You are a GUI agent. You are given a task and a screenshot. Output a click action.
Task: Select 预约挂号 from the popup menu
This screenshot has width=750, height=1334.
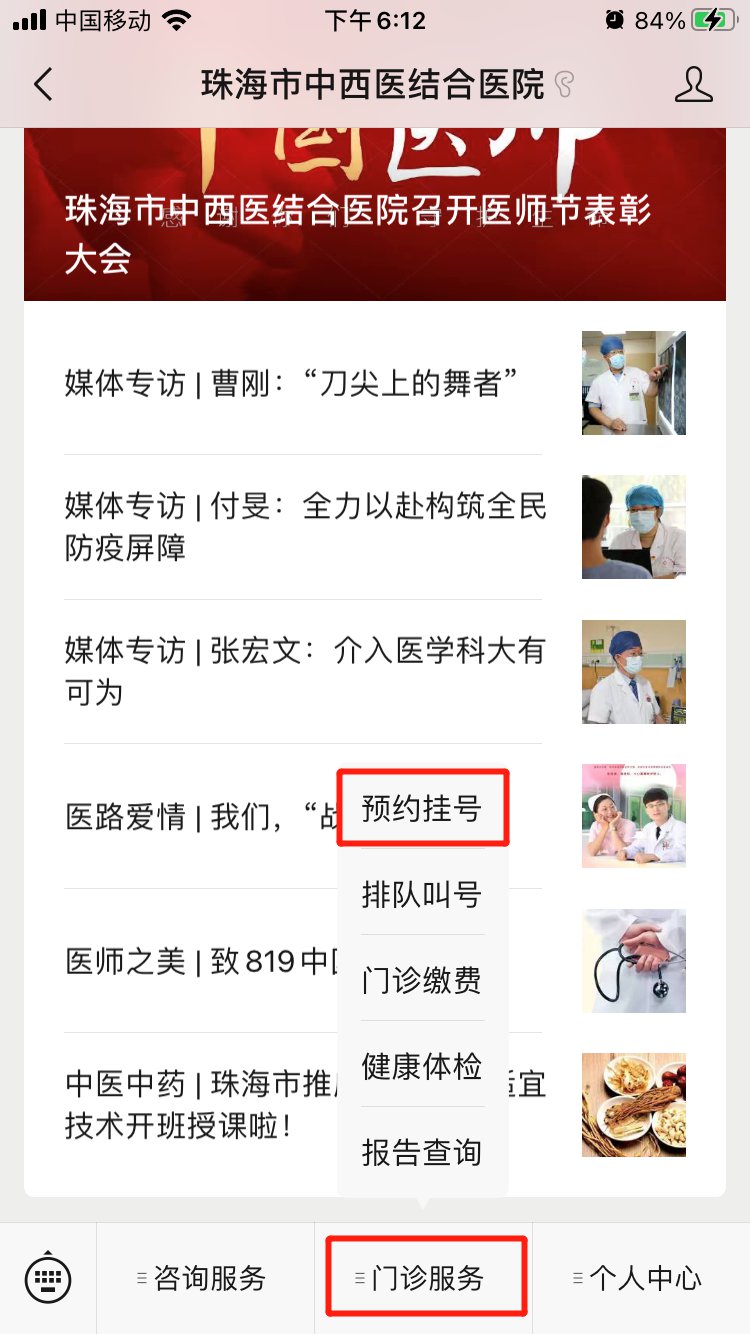click(422, 808)
